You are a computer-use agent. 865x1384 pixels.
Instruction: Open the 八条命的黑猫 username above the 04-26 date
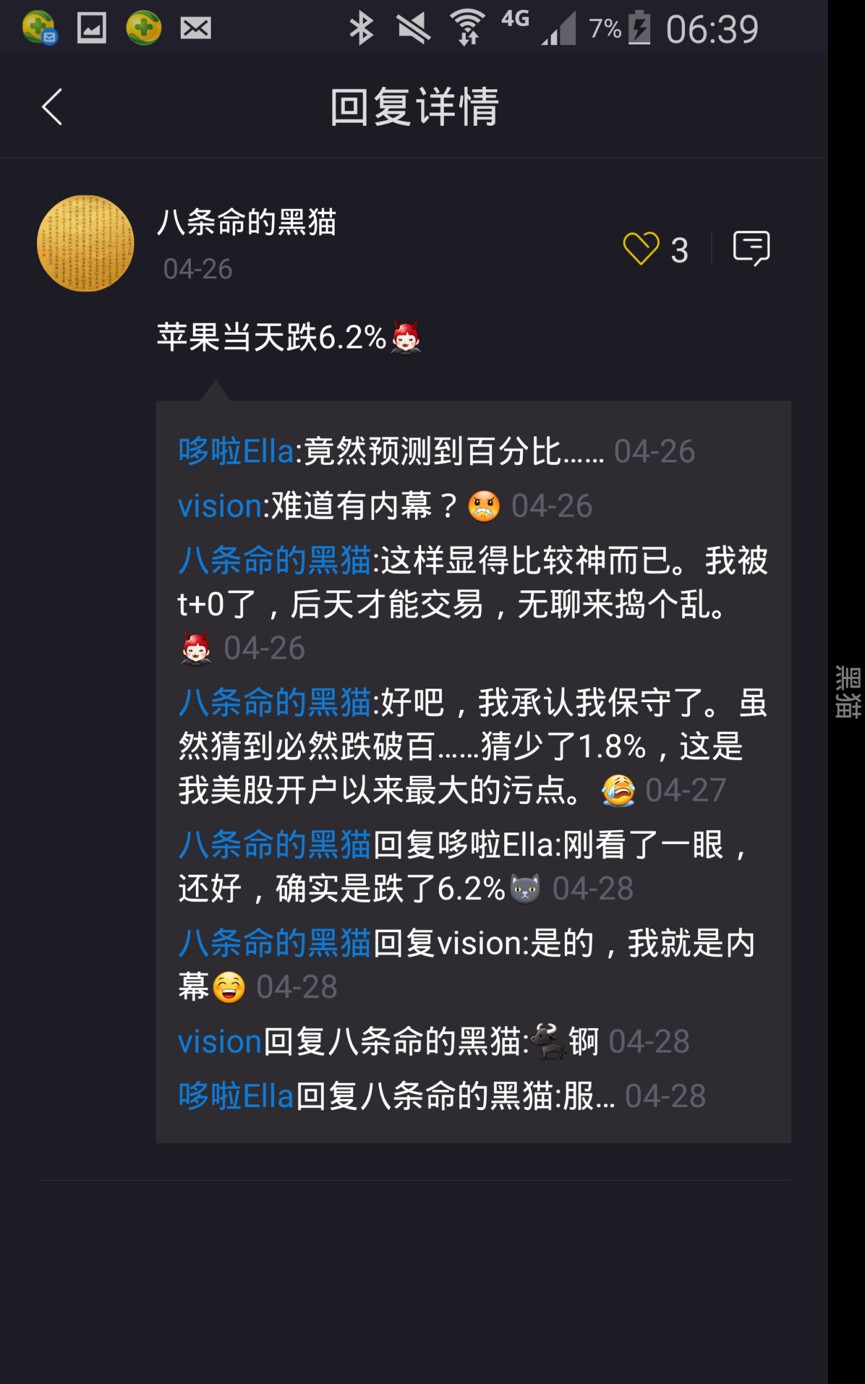pyautogui.click(x=247, y=222)
